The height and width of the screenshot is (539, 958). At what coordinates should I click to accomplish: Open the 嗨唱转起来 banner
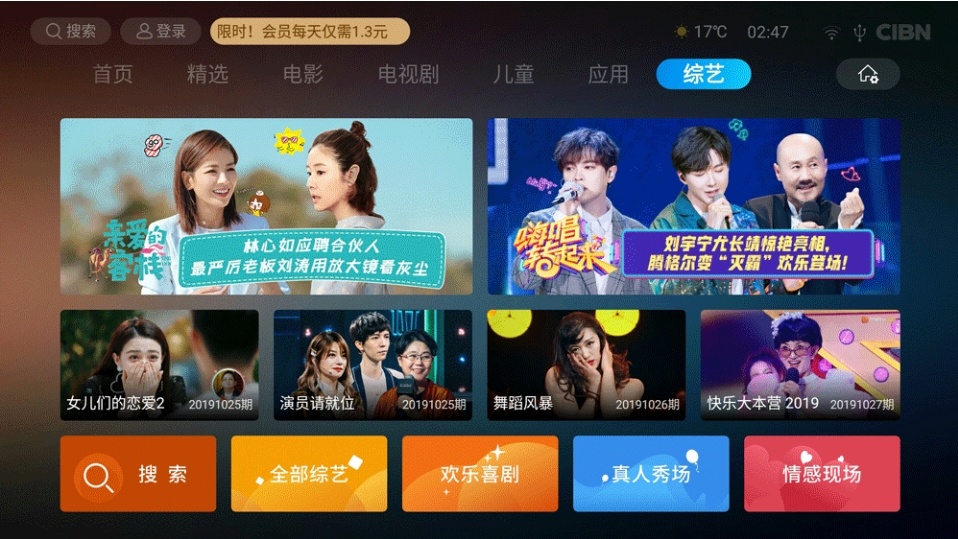693,206
